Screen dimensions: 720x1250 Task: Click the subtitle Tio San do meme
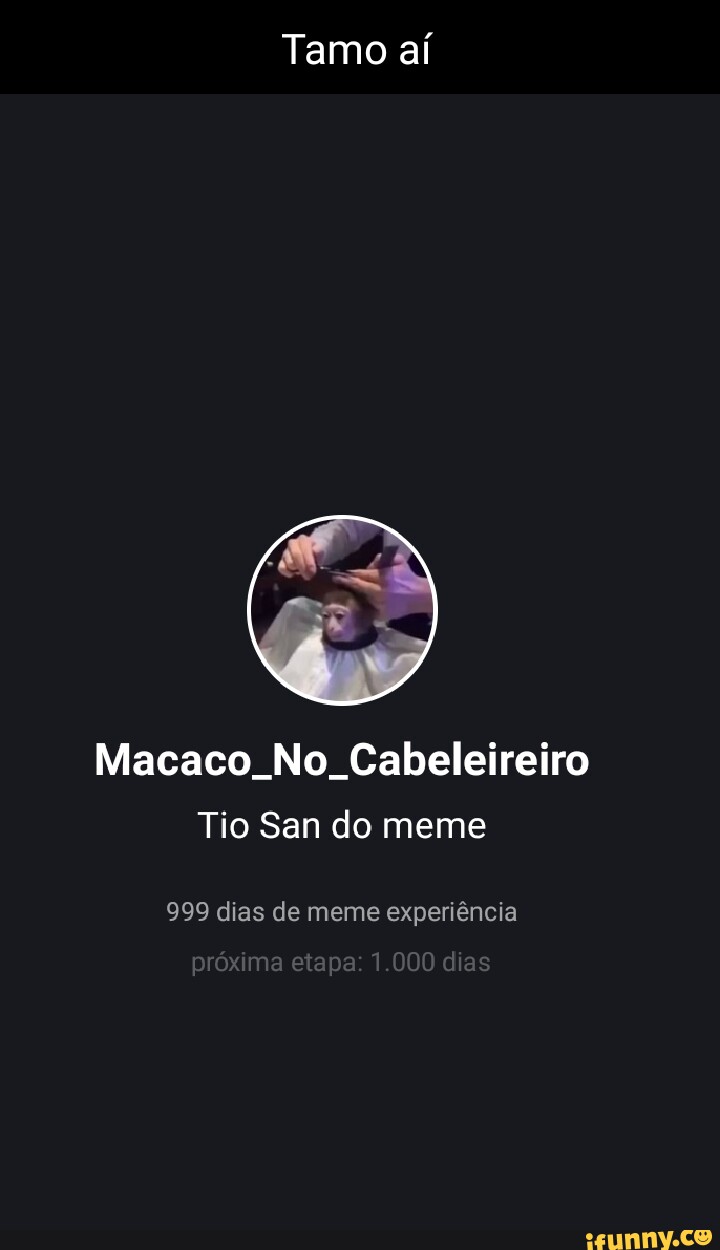click(343, 826)
